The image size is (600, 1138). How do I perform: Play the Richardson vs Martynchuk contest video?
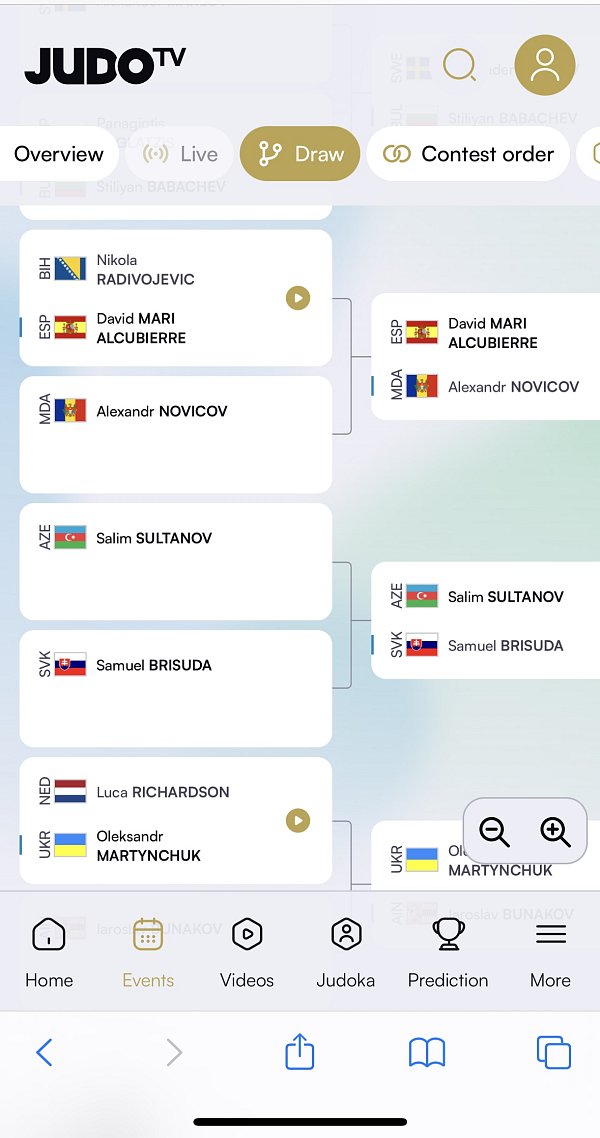pos(297,820)
